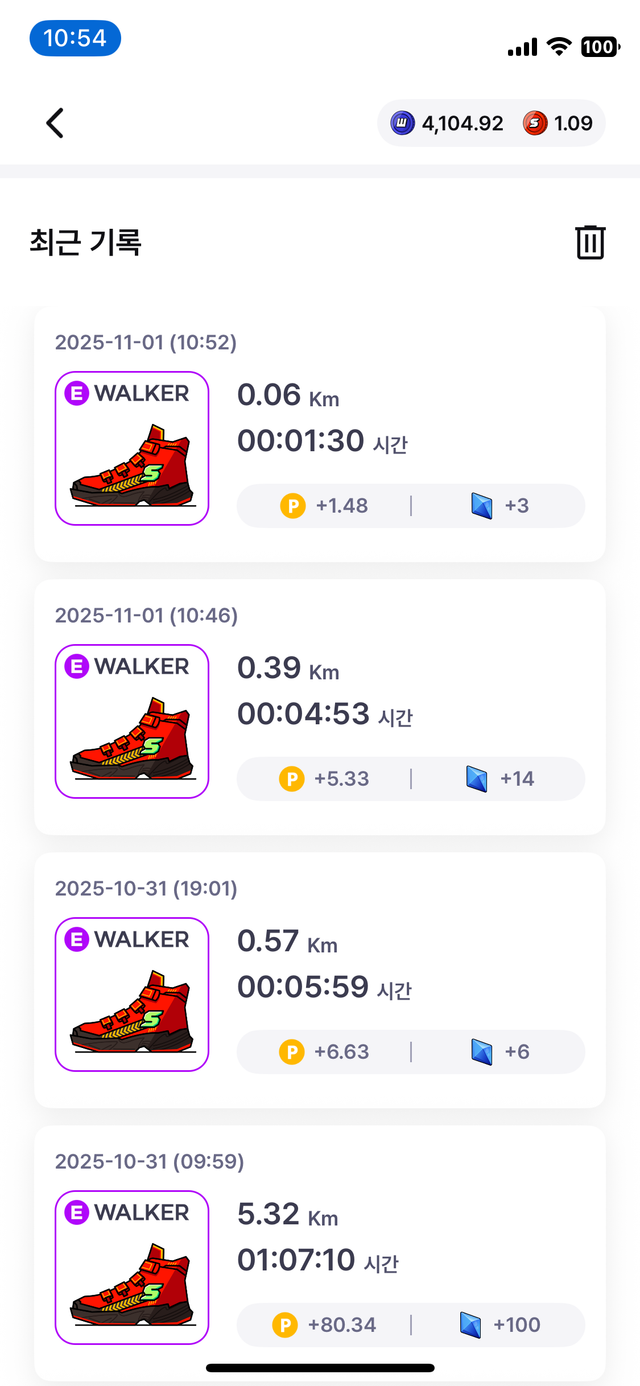The width and height of the screenshot is (640, 1386).
Task: Open the 2025-11-01 (10:52) walk record
Action: pos(320,434)
